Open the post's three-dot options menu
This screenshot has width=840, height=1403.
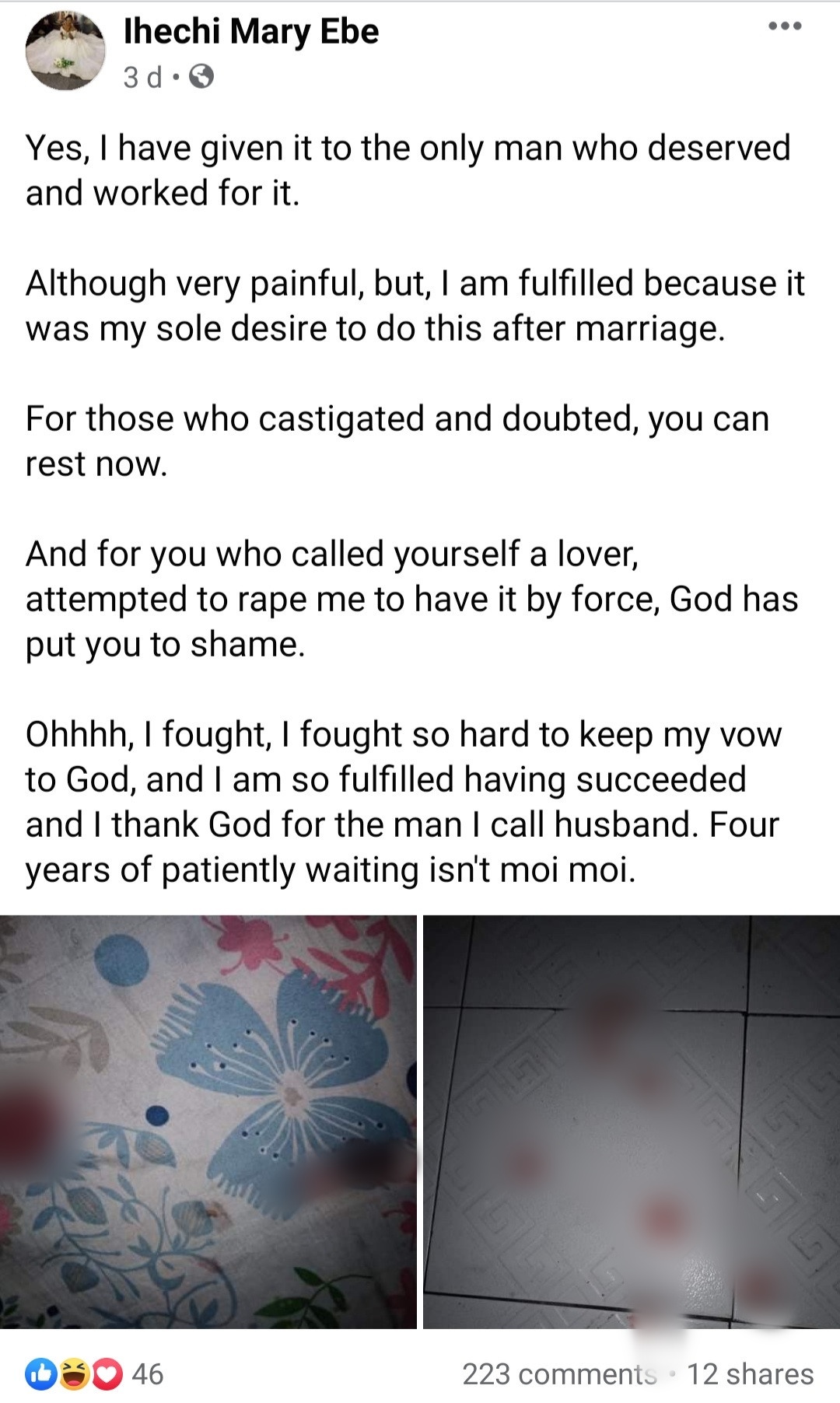[784, 26]
